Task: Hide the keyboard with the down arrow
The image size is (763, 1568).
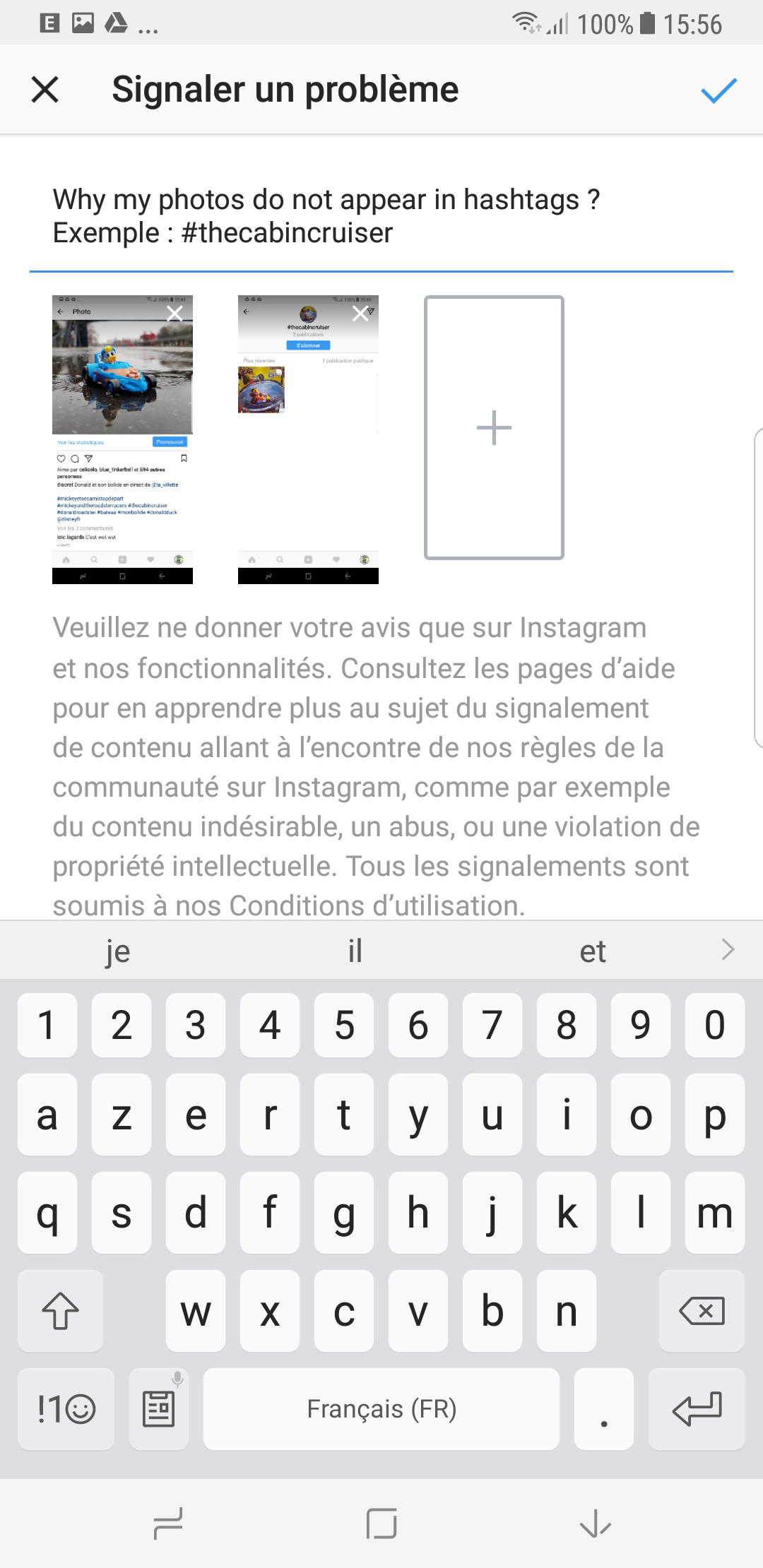Action: 595,1524
